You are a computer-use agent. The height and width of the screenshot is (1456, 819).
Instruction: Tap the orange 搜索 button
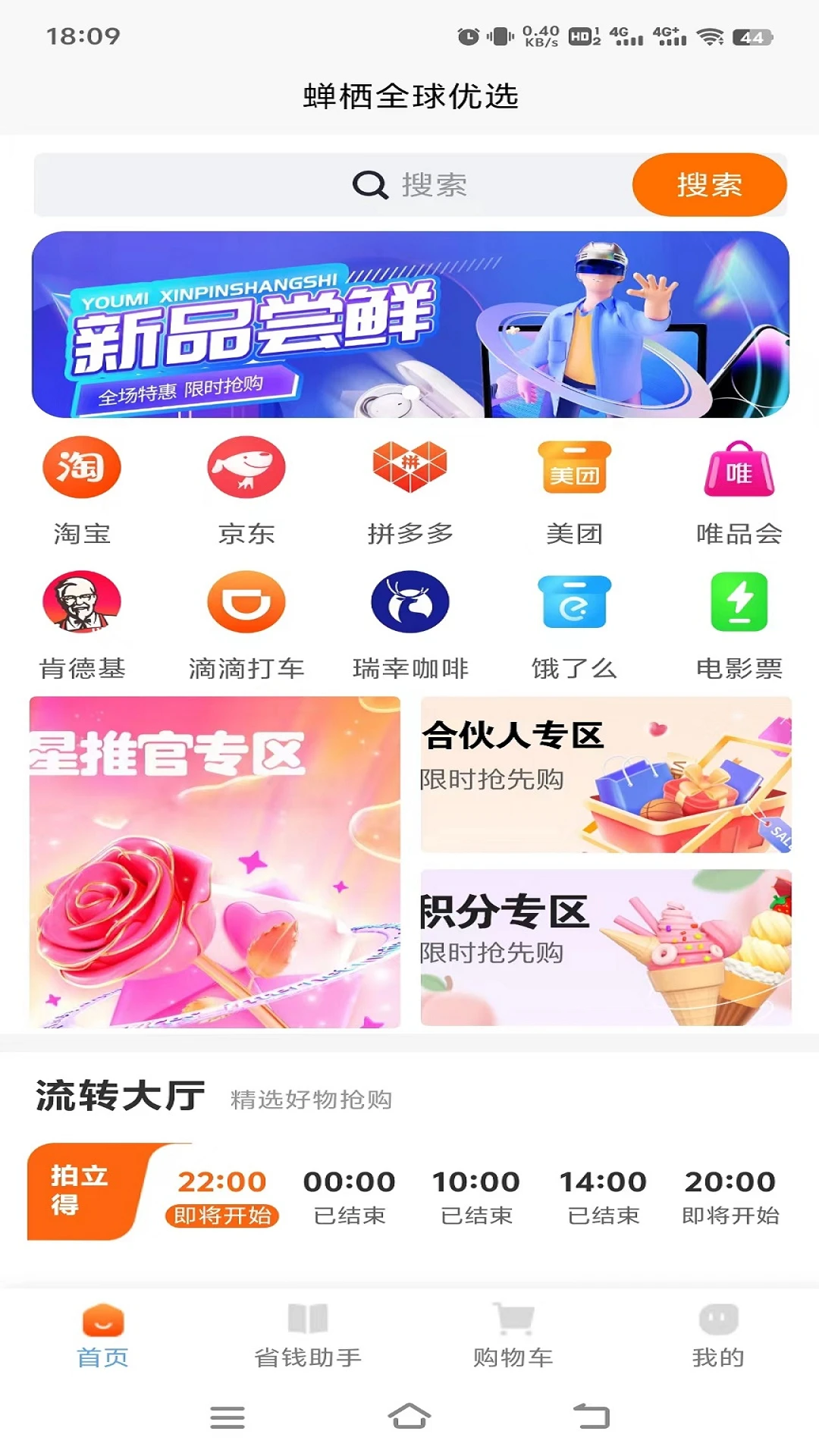[709, 185]
